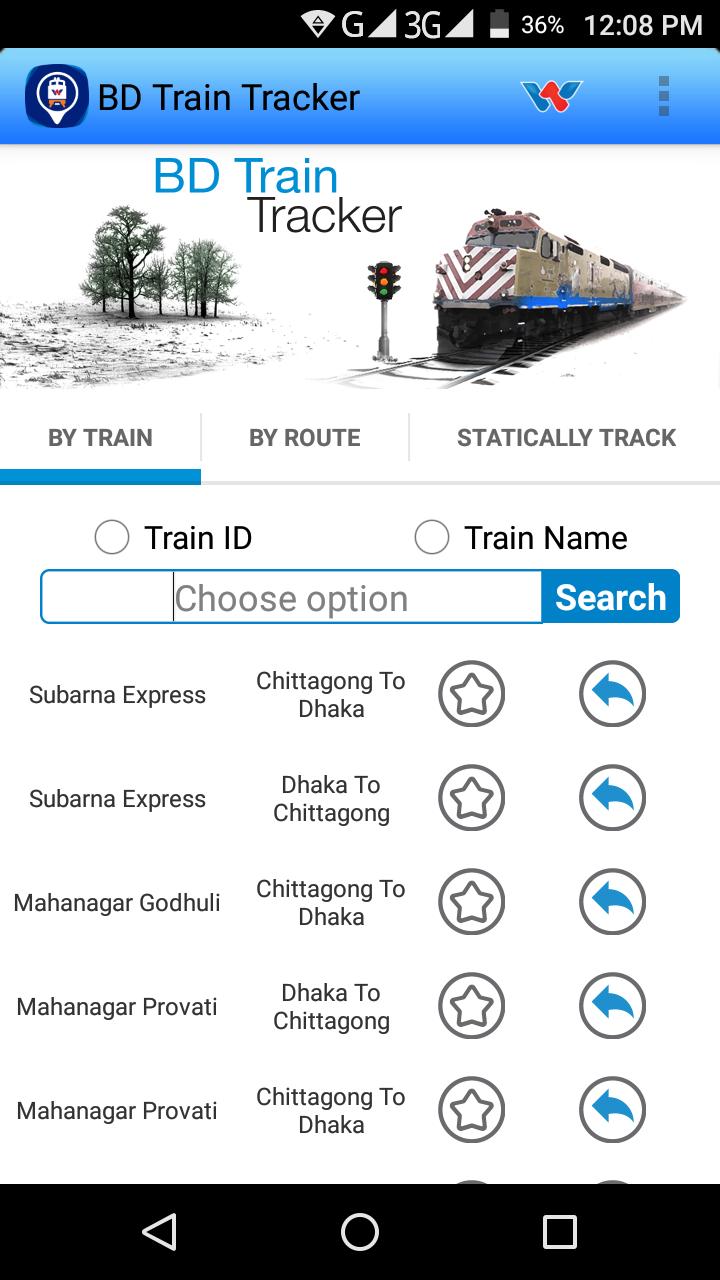Click the W logo in the title bar

pos(547,96)
